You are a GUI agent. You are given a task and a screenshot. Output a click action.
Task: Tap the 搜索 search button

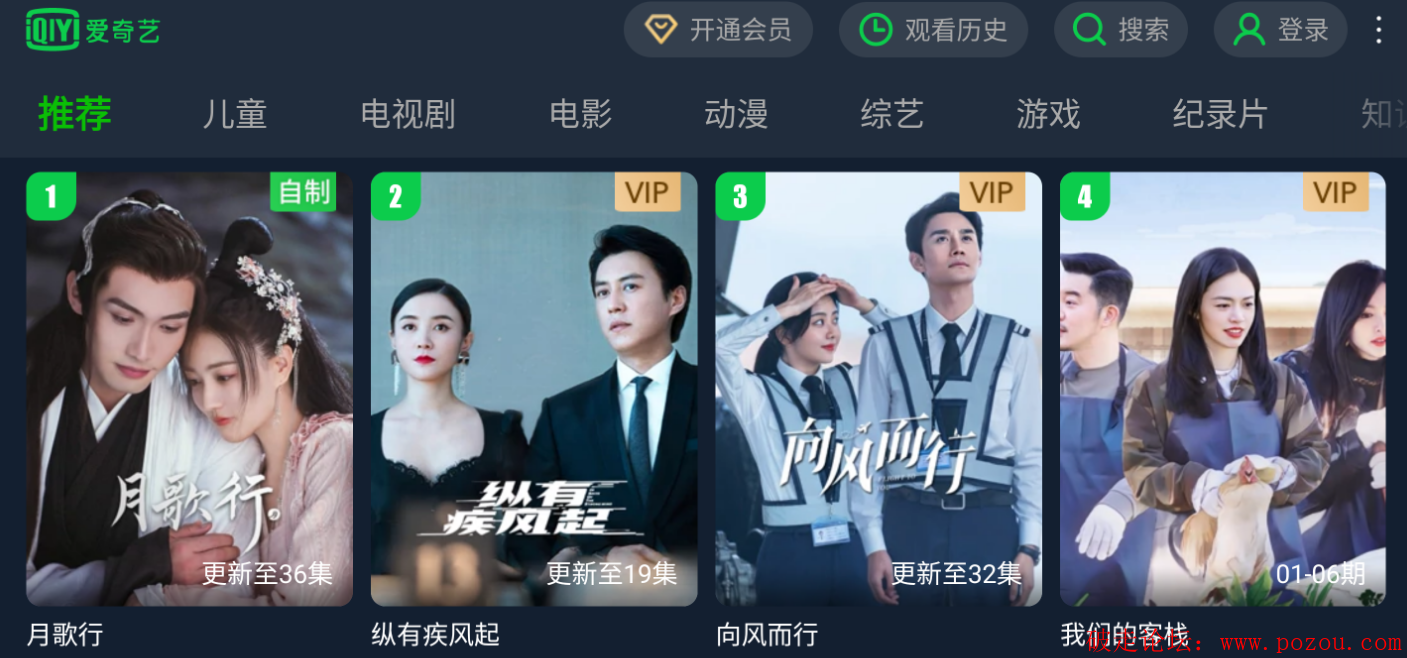pos(1120,30)
